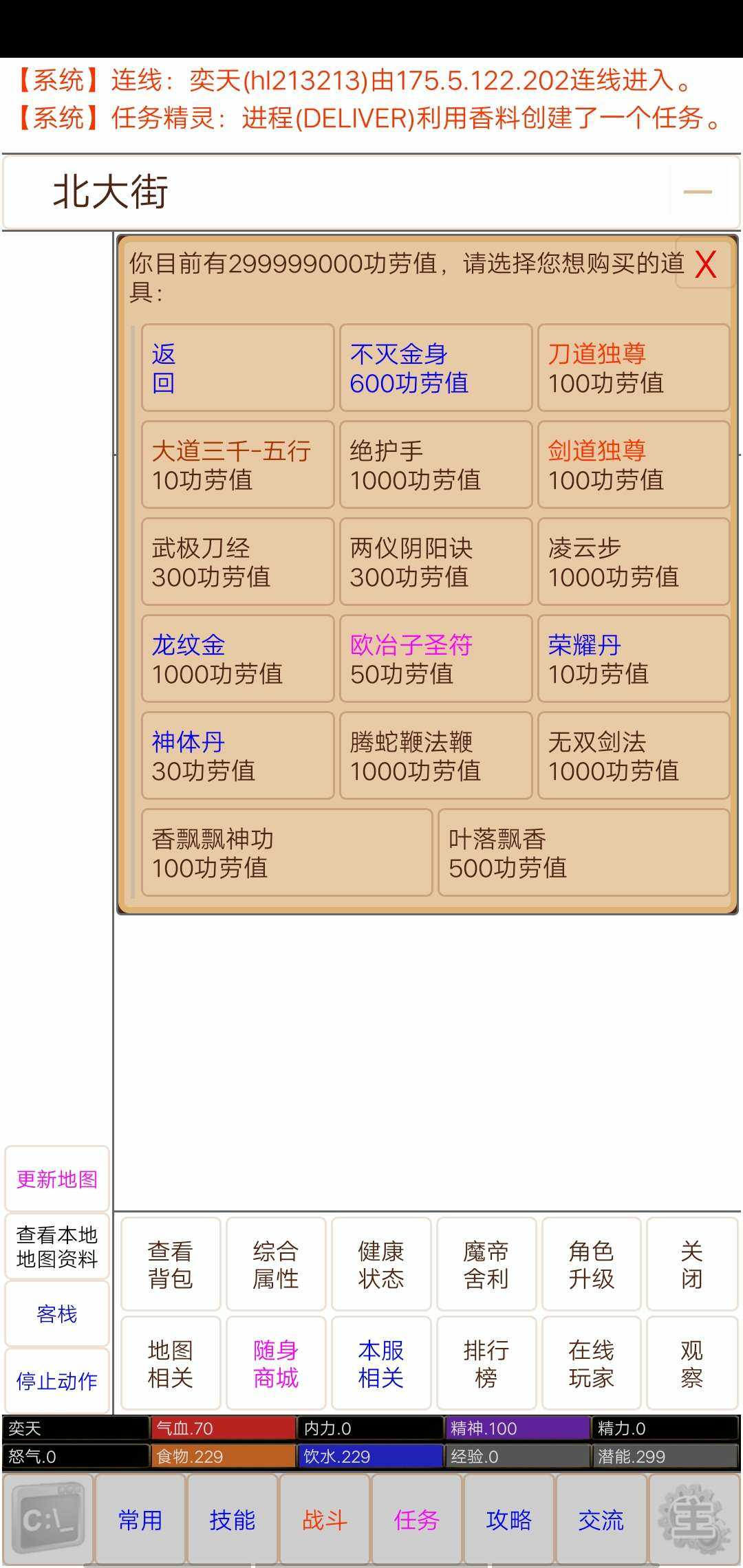The image size is (743, 1568).
Task: Tap 关闭 to close the menu panel
Action: click(x=691, y=1264)
